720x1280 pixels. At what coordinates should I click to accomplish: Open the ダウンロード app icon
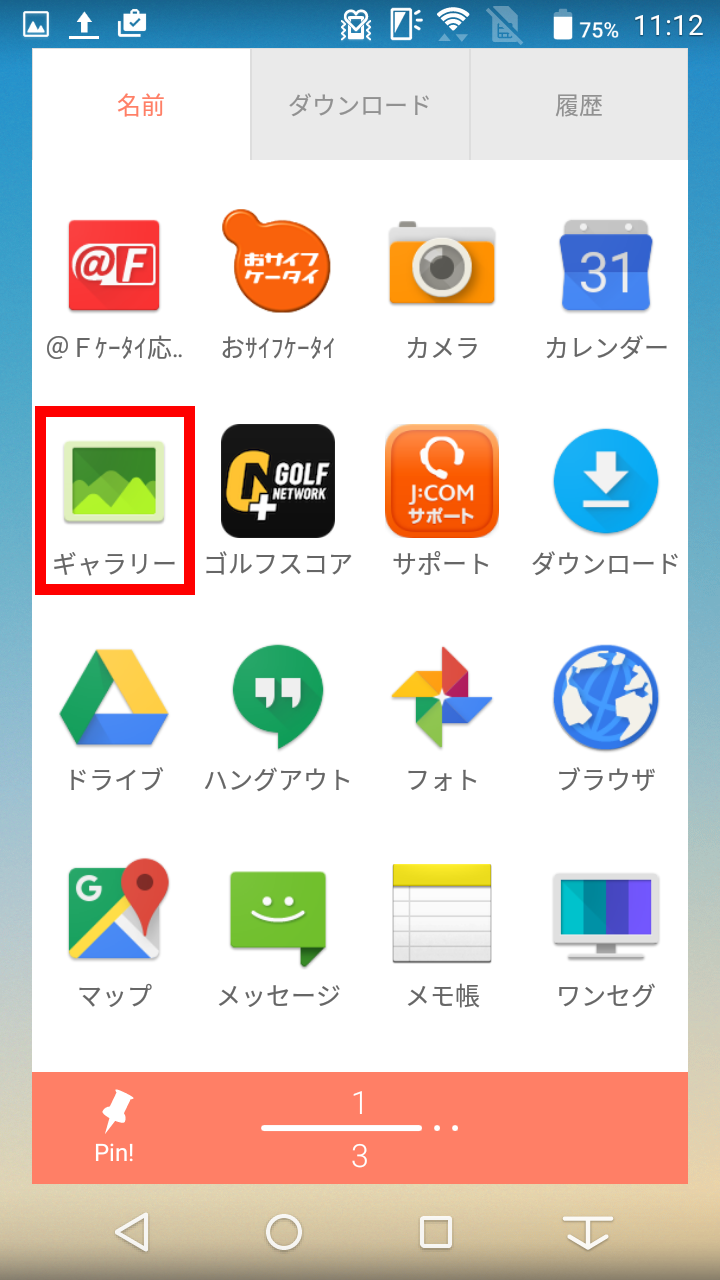coord(606,482)
